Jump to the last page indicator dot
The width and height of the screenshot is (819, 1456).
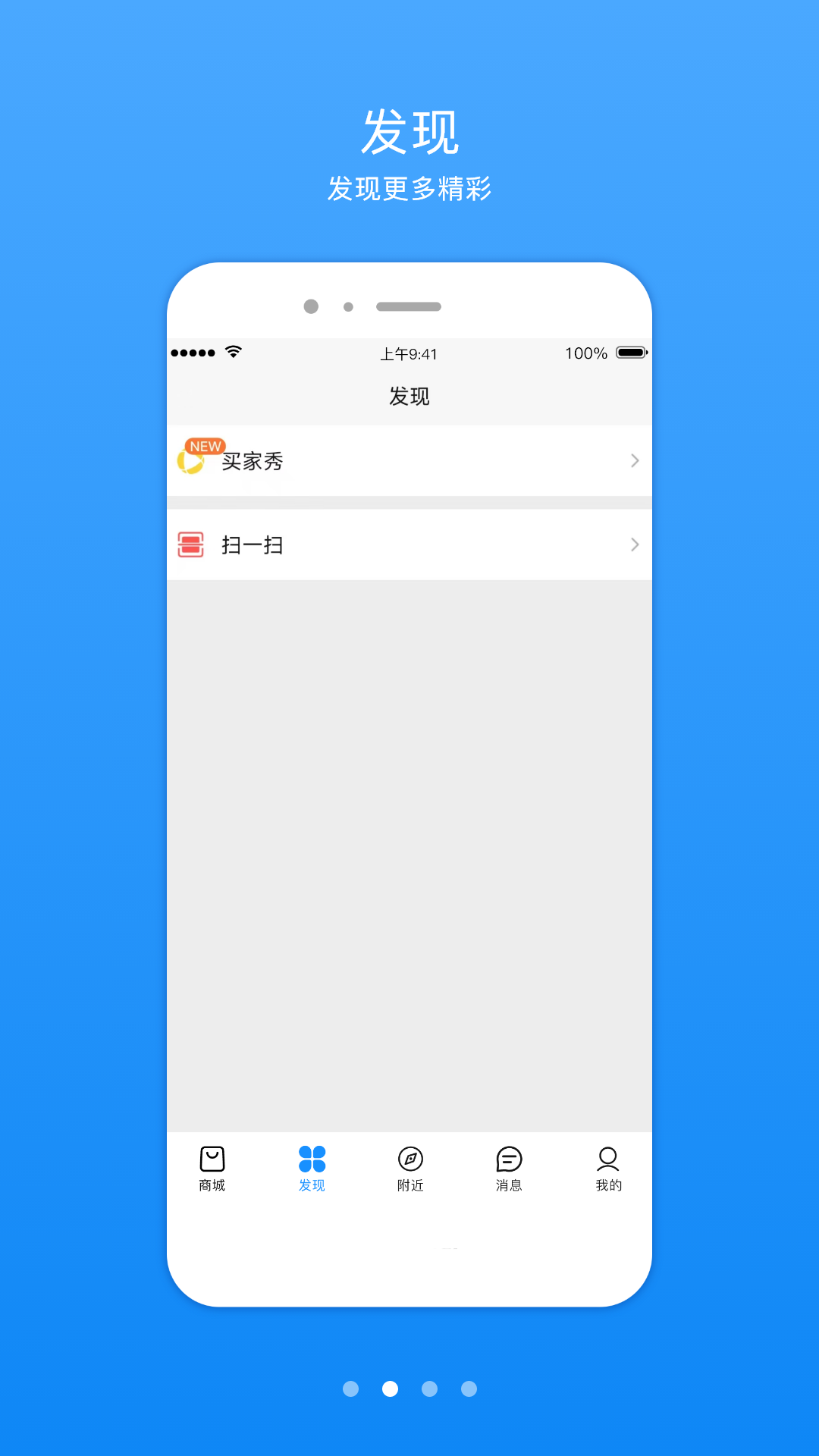pos(469,1389)
